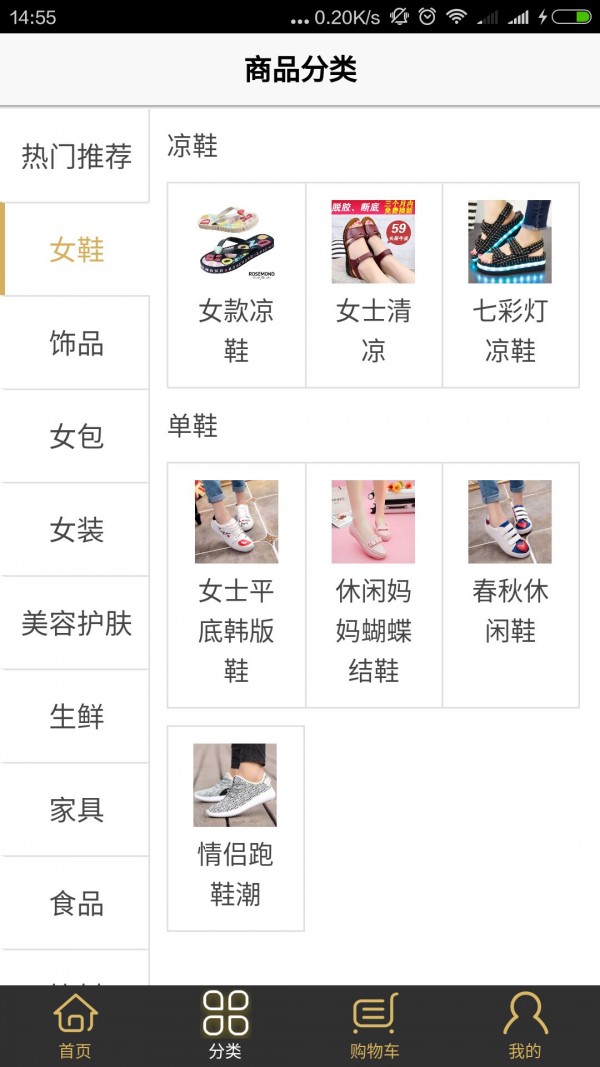Open the 女款凉鞋 tile
Screen dimensions: 600x1067
tap(236, 285)
